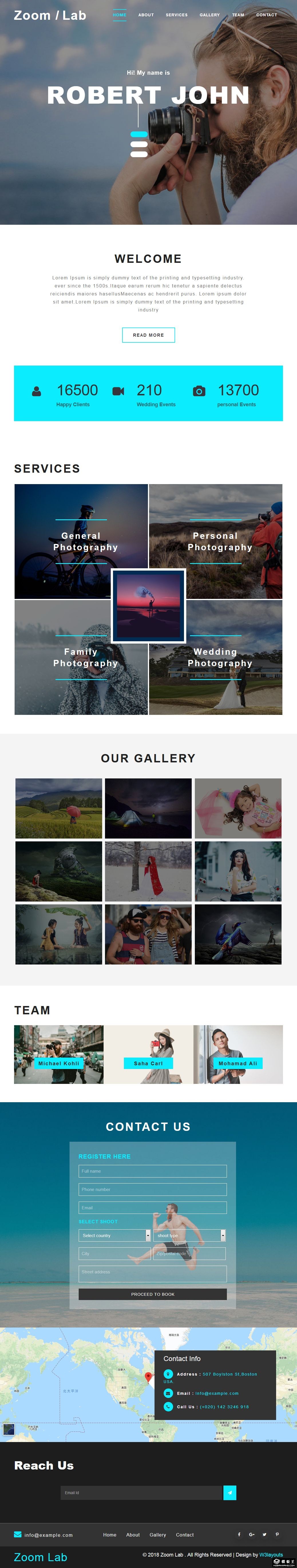Open the General Photography service tile
This screenshot has width=297, height=1568.
tap(81, 541)
